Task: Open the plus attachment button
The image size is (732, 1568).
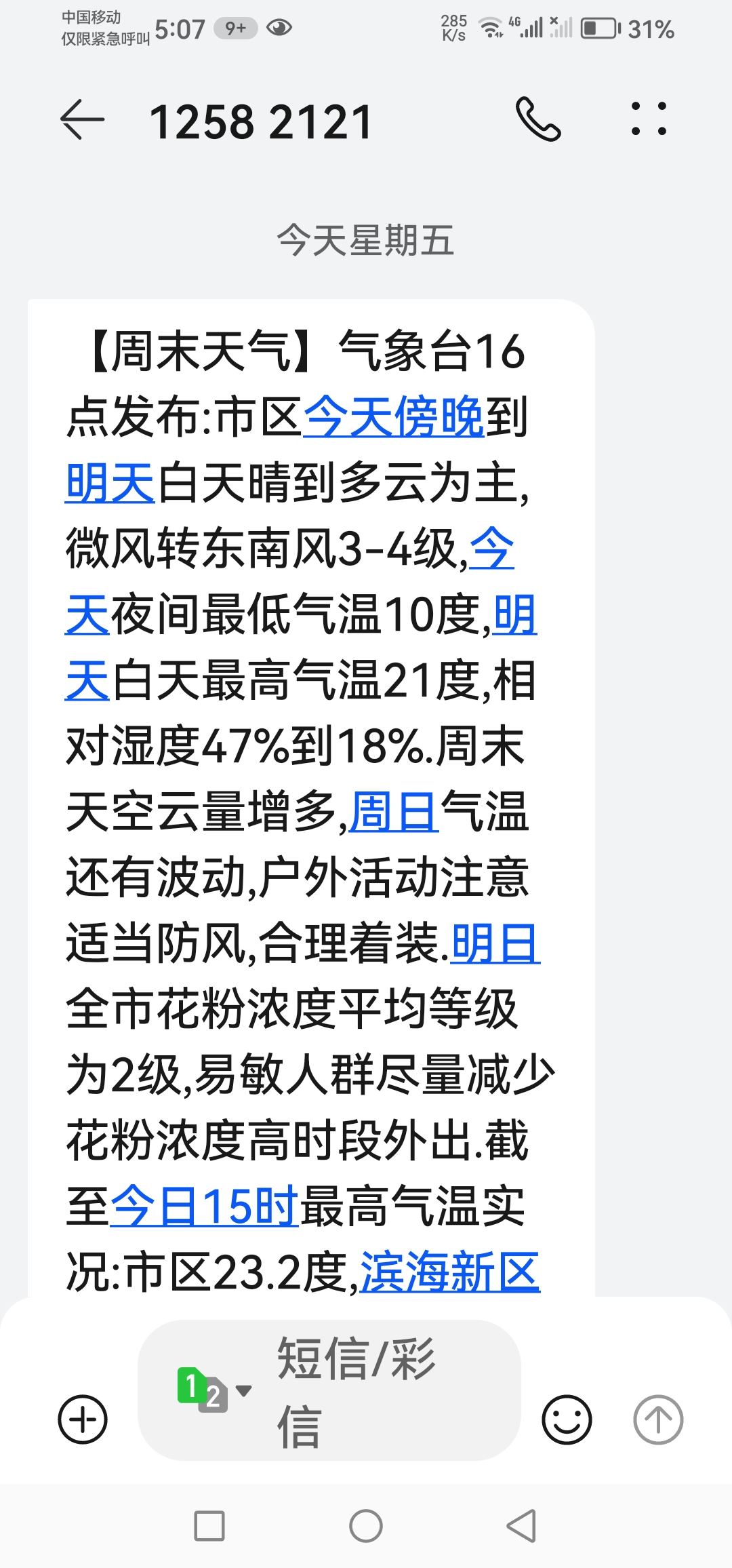Action: [x=83, y=1419]
